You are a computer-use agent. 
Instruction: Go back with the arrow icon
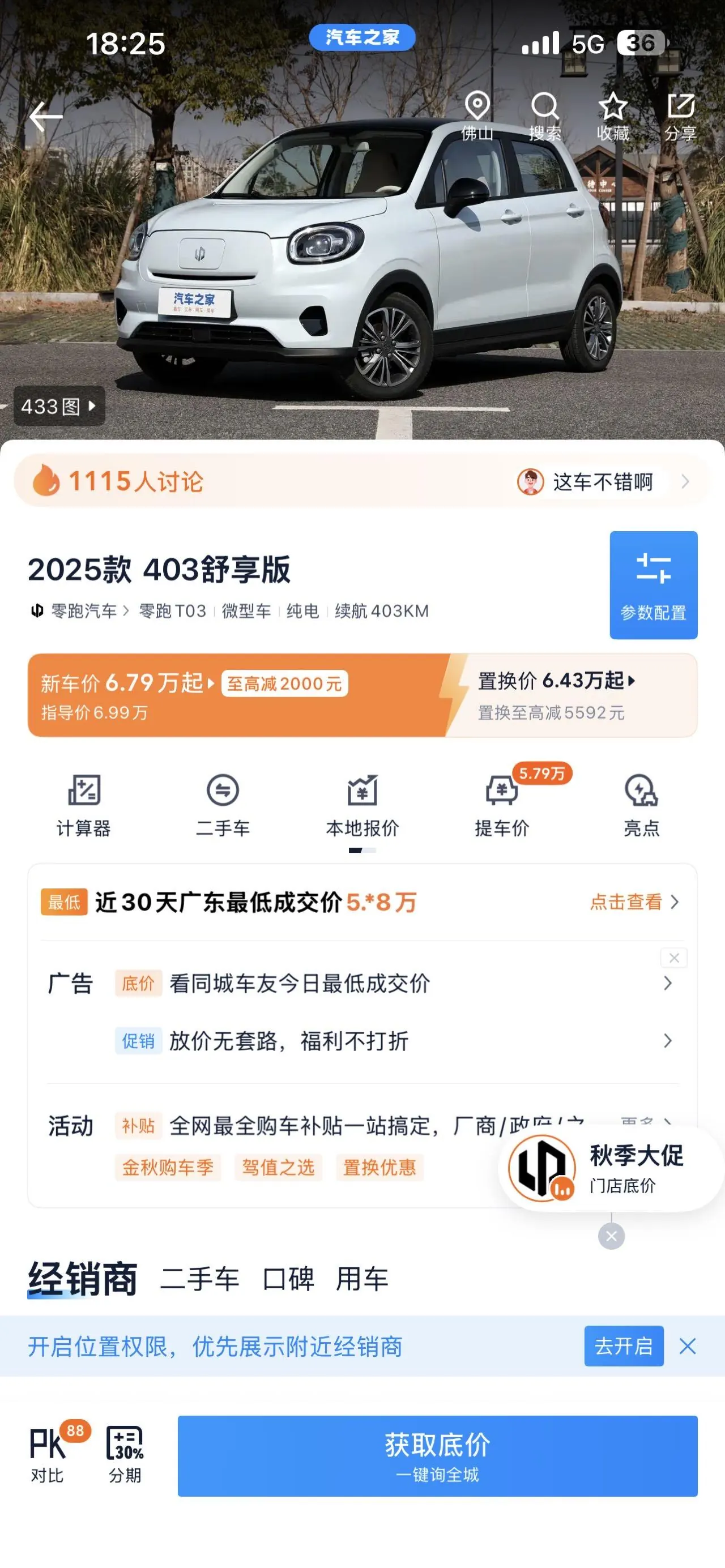tap(46, 116)
